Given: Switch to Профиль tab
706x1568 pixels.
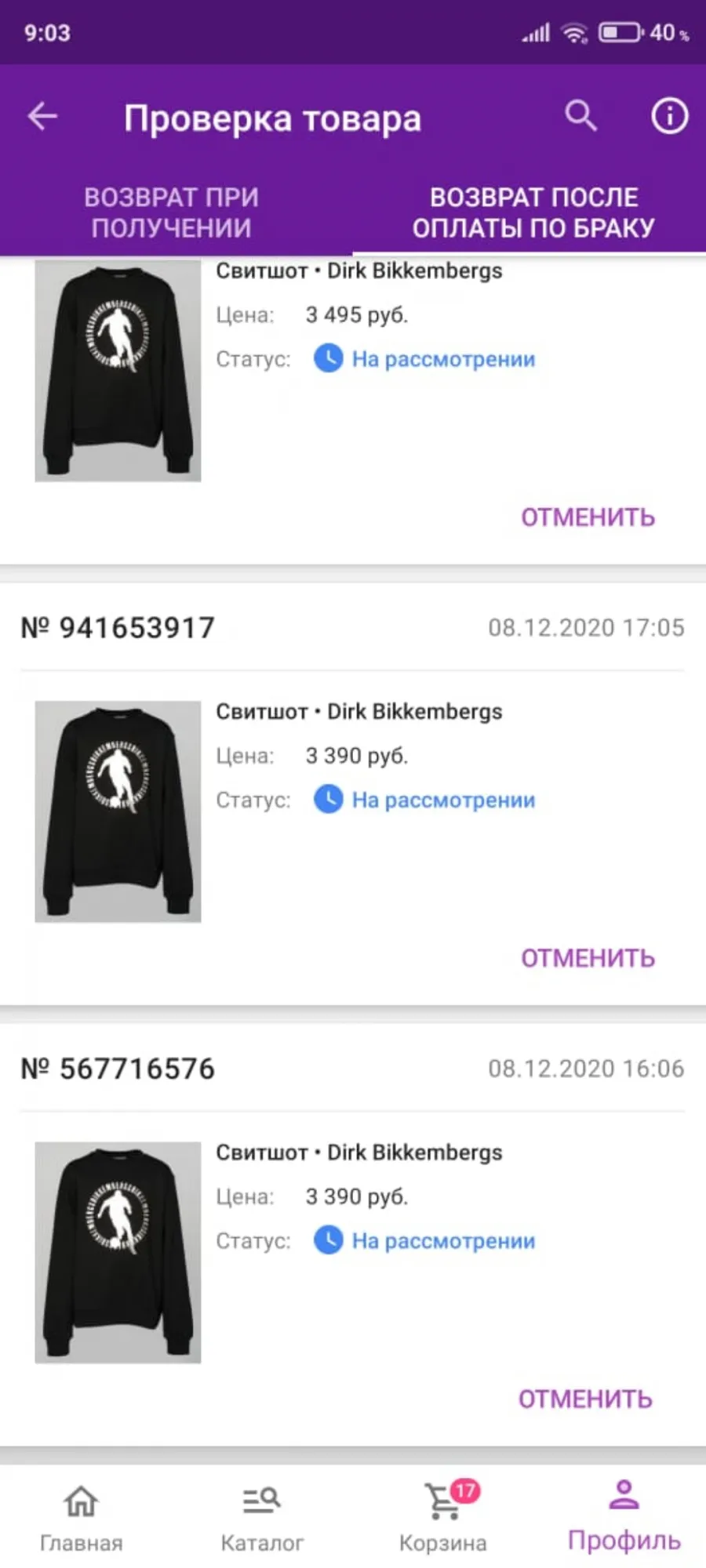Looking at the screenshot, I should point(624,1515).
